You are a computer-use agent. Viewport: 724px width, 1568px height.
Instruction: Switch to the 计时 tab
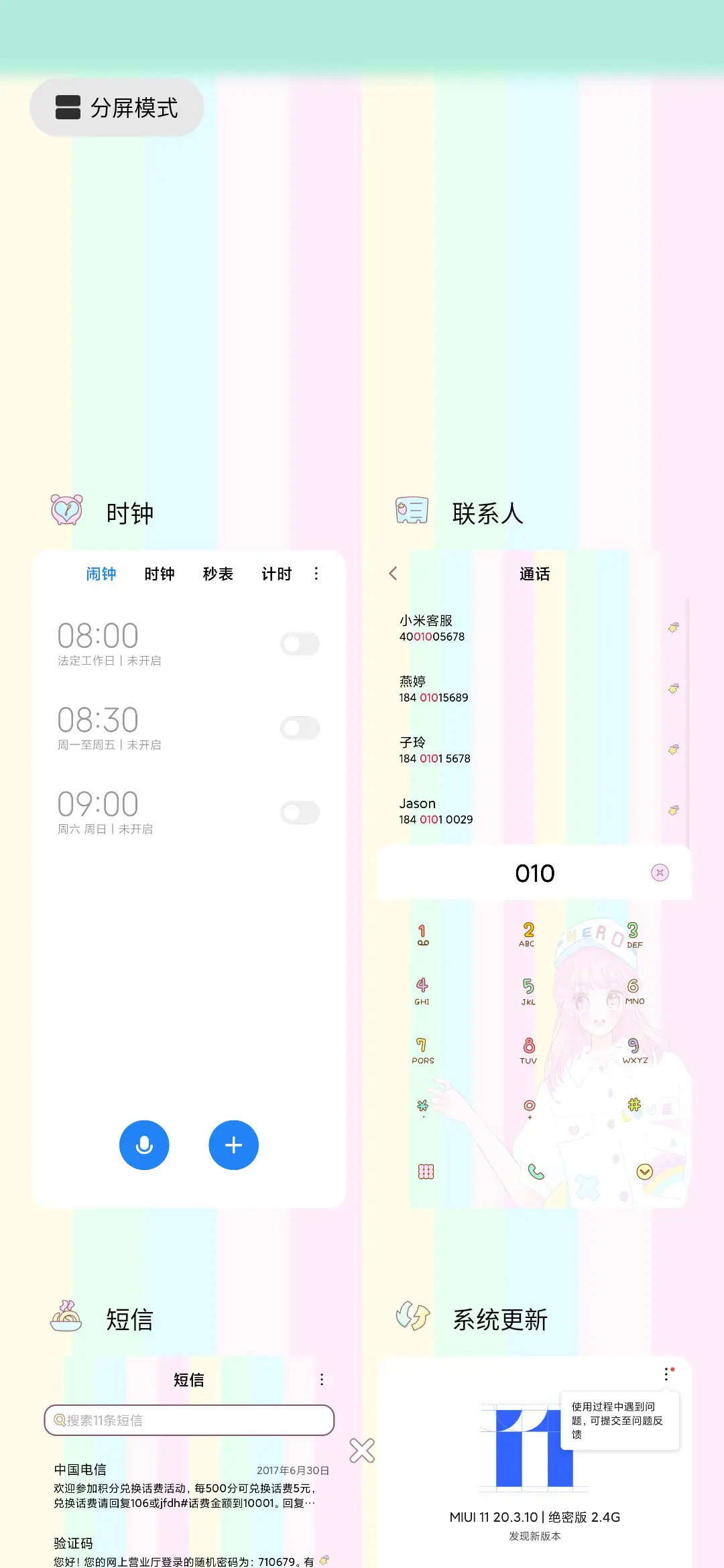276,574
